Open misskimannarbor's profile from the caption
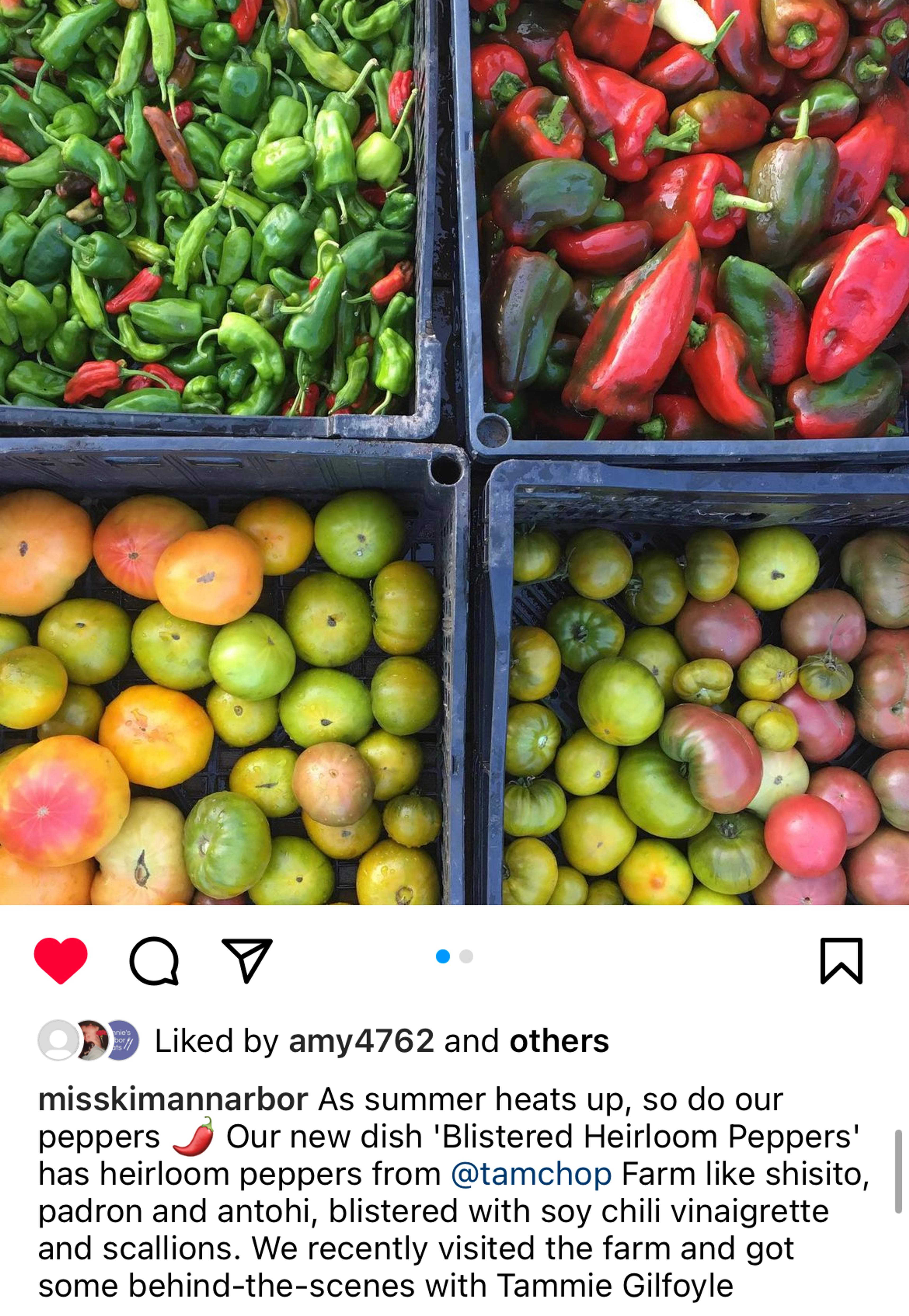The height and width of the screenshot is (1316, 909). tap(173, 1099)
